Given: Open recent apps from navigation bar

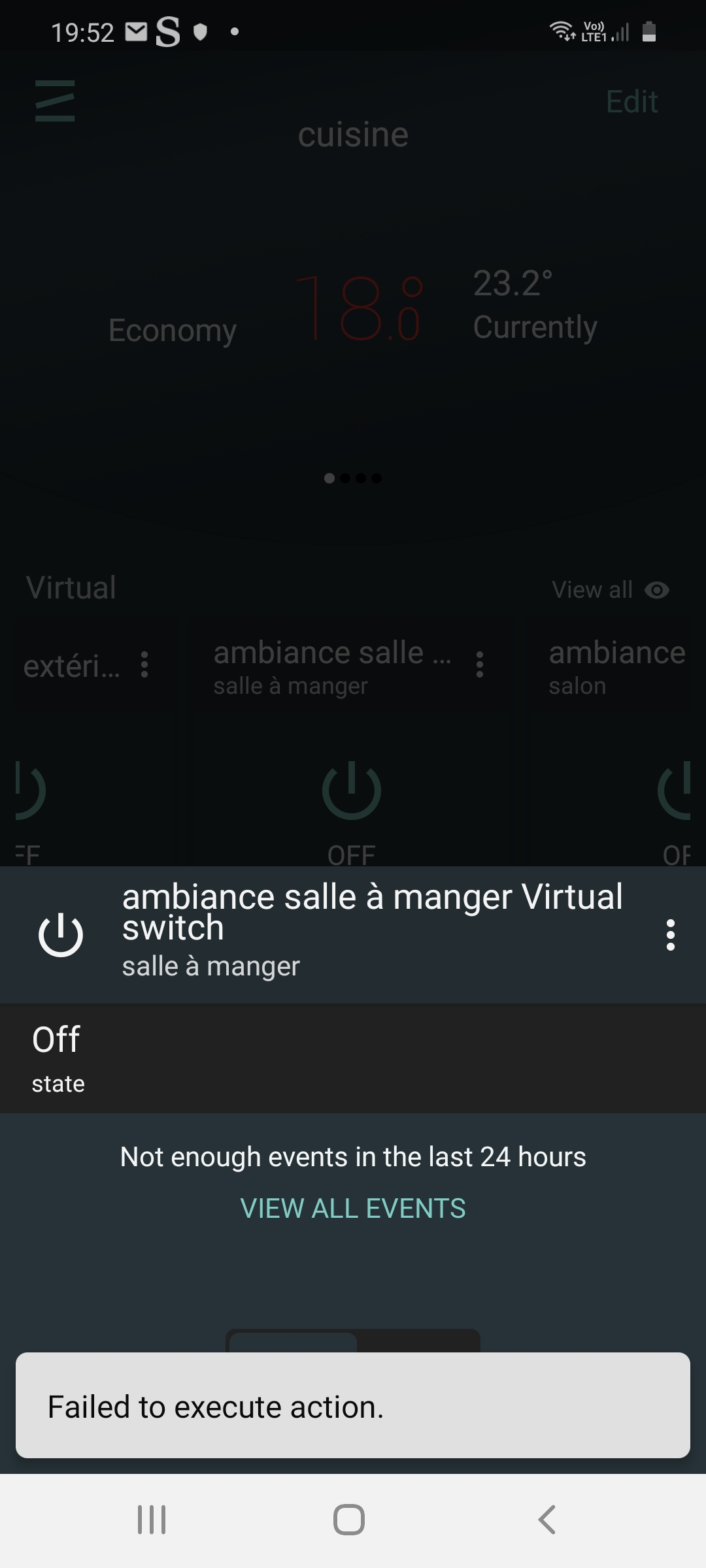Looking at the screenshot, I should pos(152,1519).
